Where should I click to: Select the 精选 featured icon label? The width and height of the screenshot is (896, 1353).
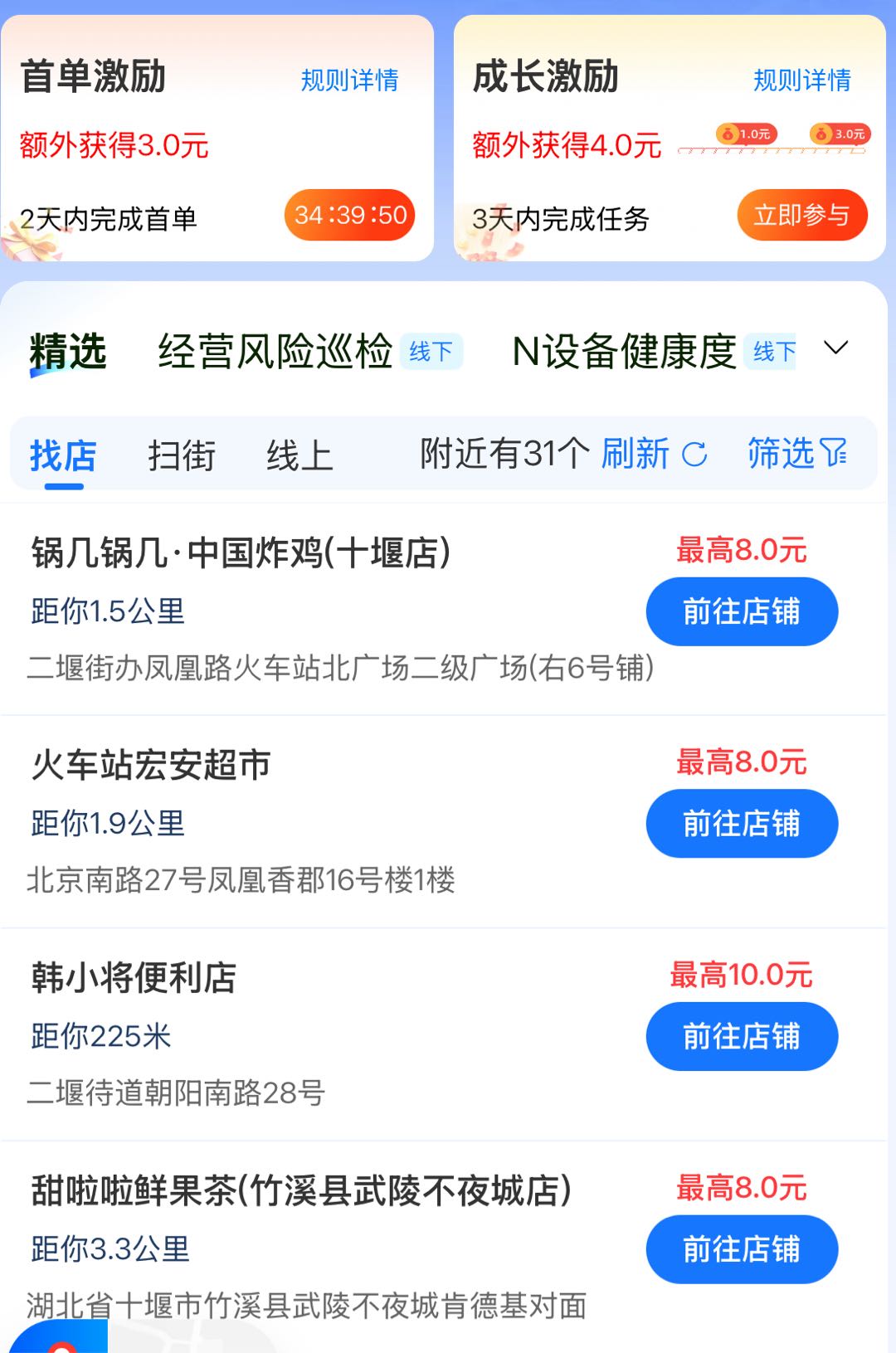tap(66, 350)
